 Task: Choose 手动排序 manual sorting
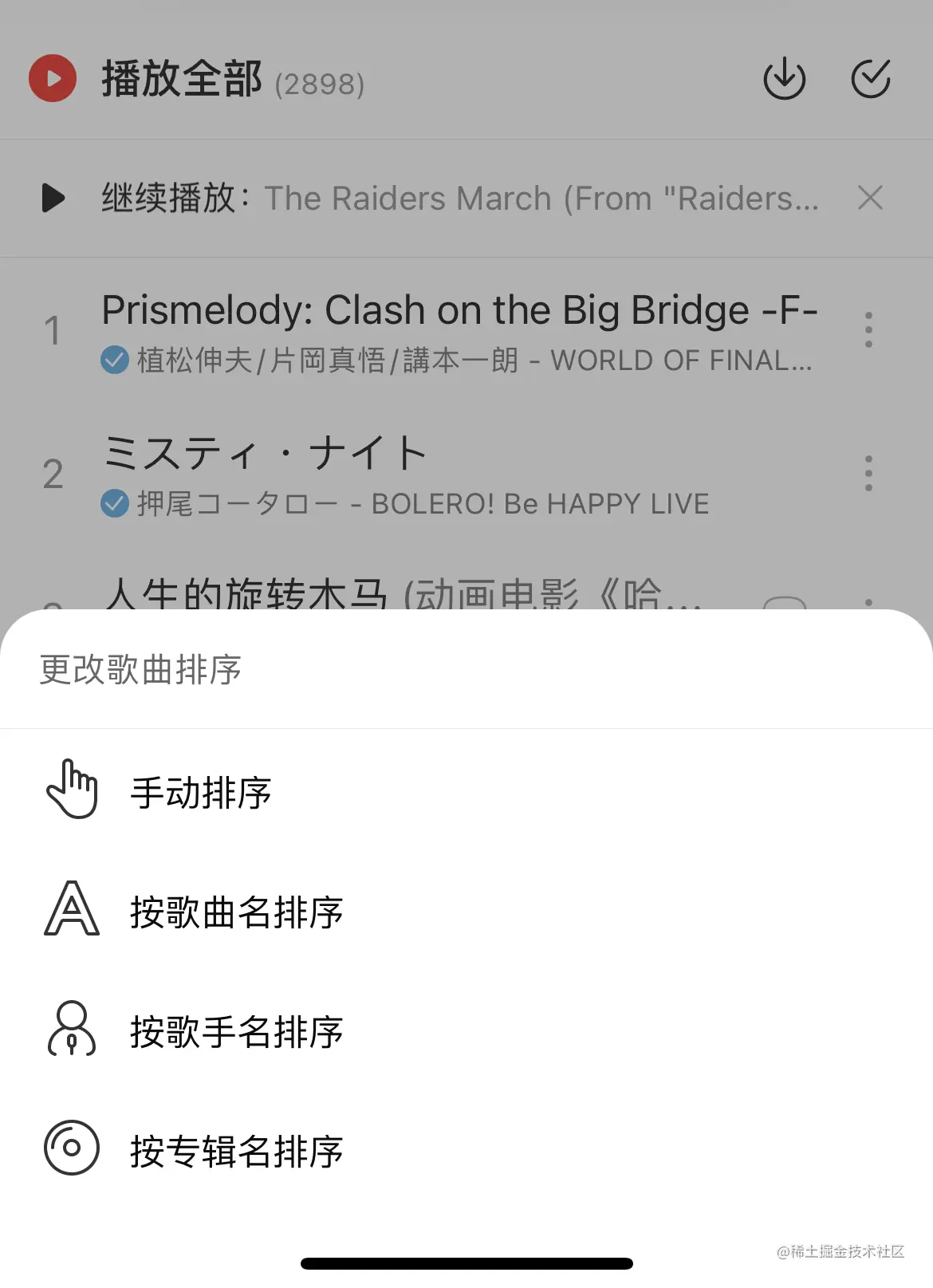click(201, 792)
